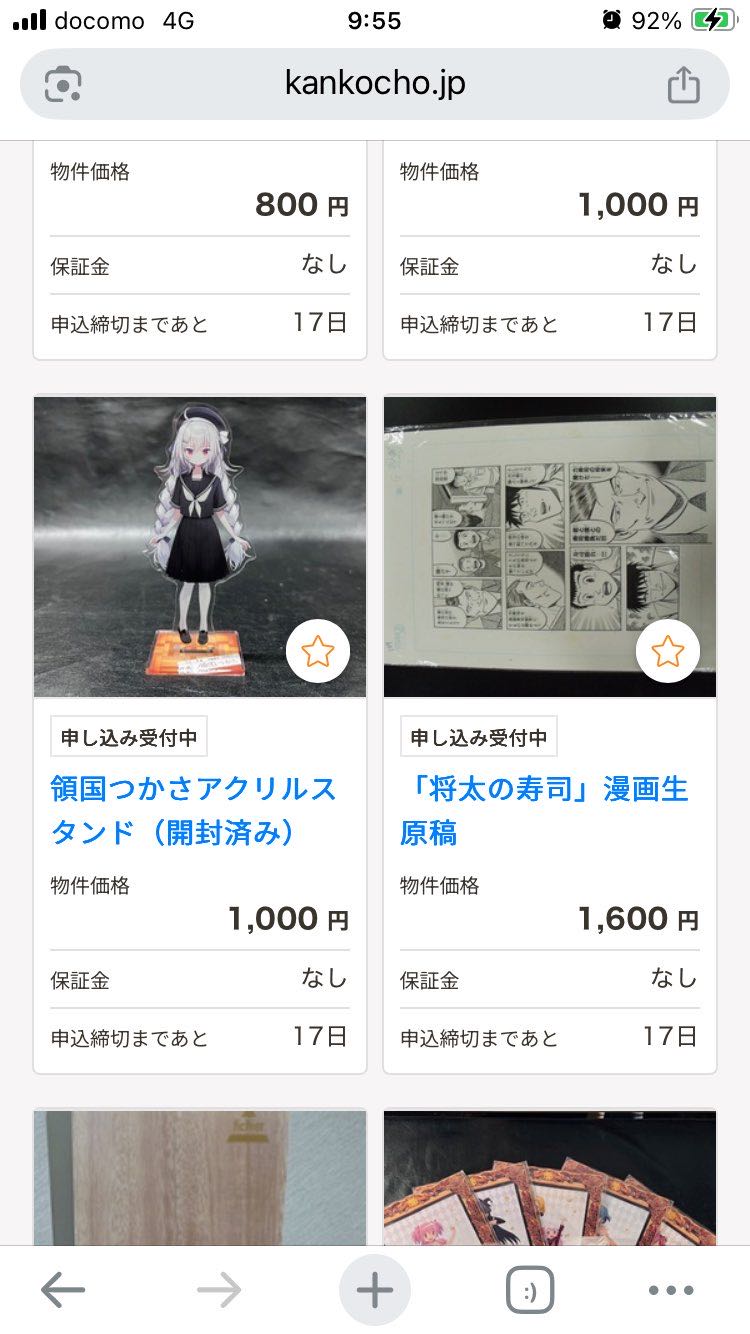This screenshot has height=1334, width=750.
Task: Open the camera search icon in the address bar
Action: [63, 84]
